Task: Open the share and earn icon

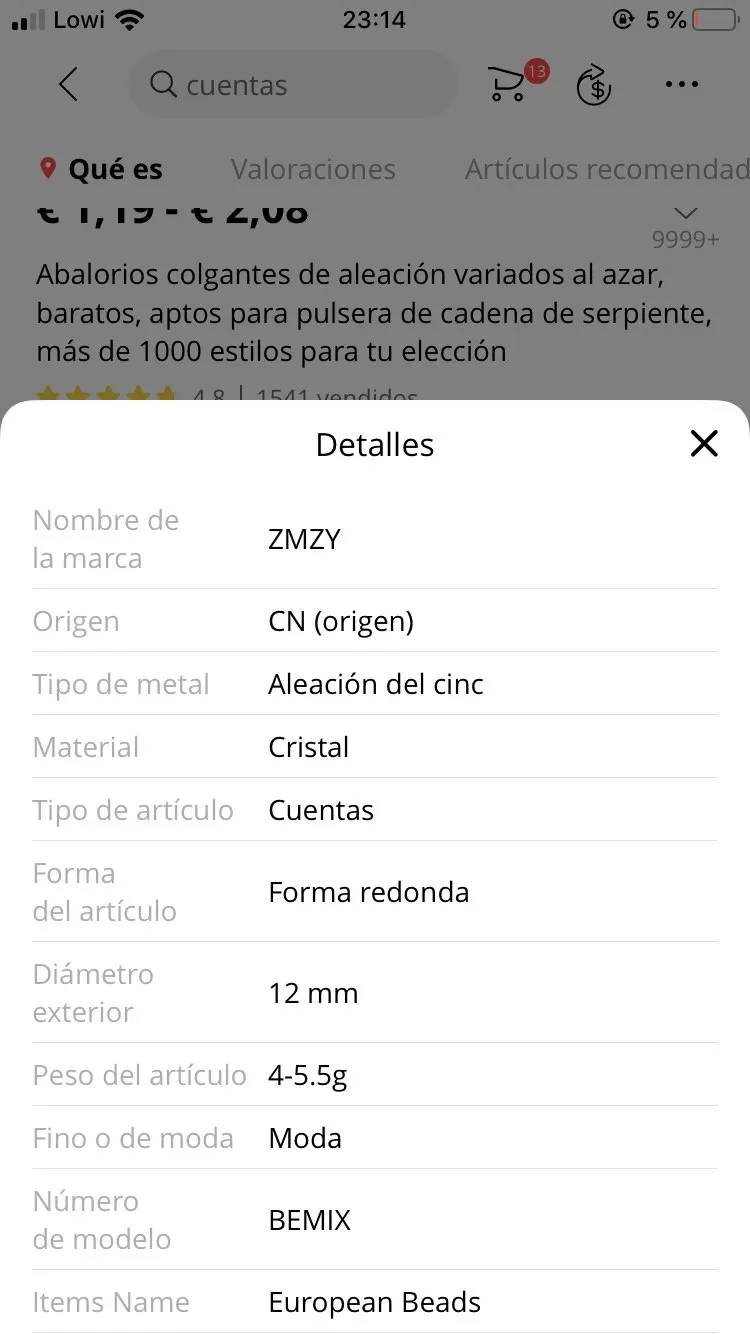Action: tap(594, 85)
